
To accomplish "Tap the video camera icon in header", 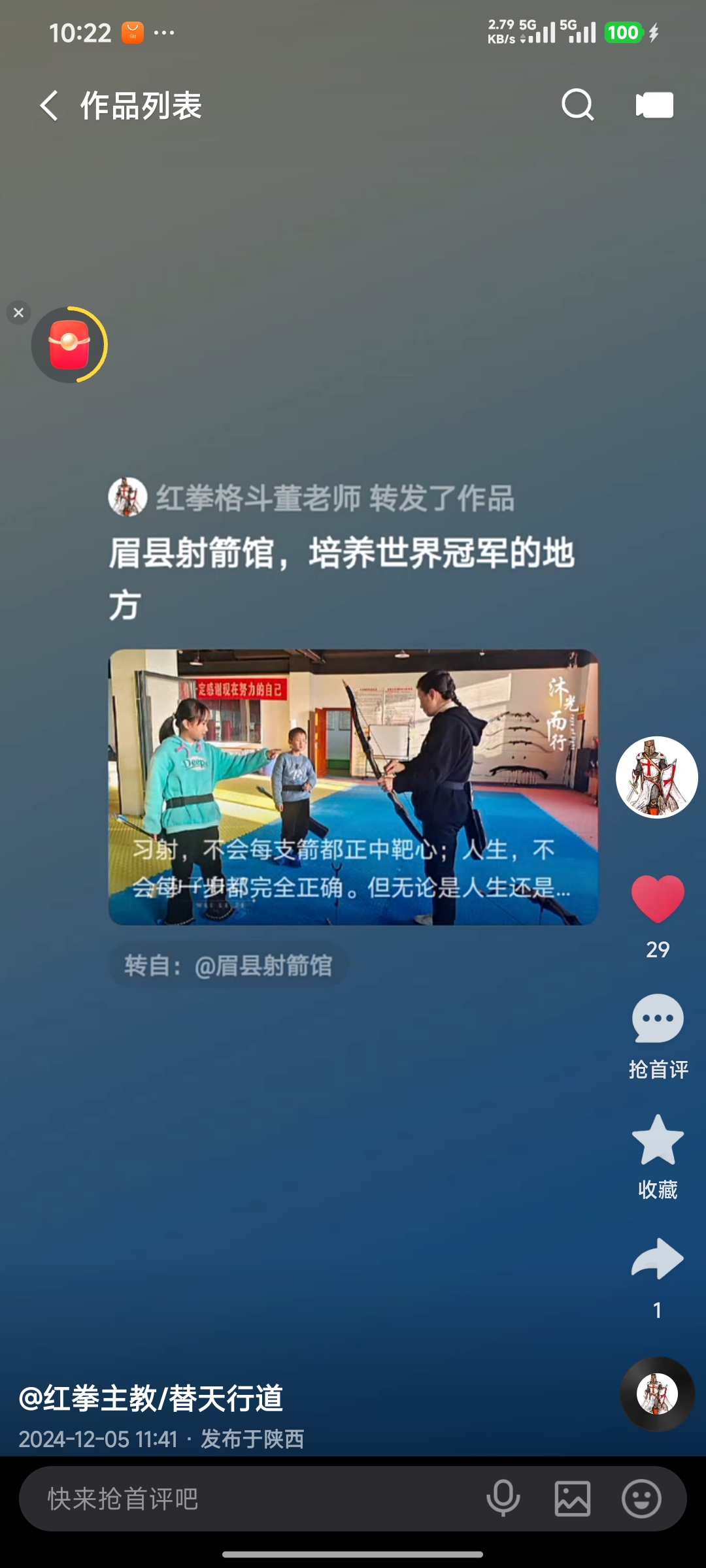I will point(654,105).
